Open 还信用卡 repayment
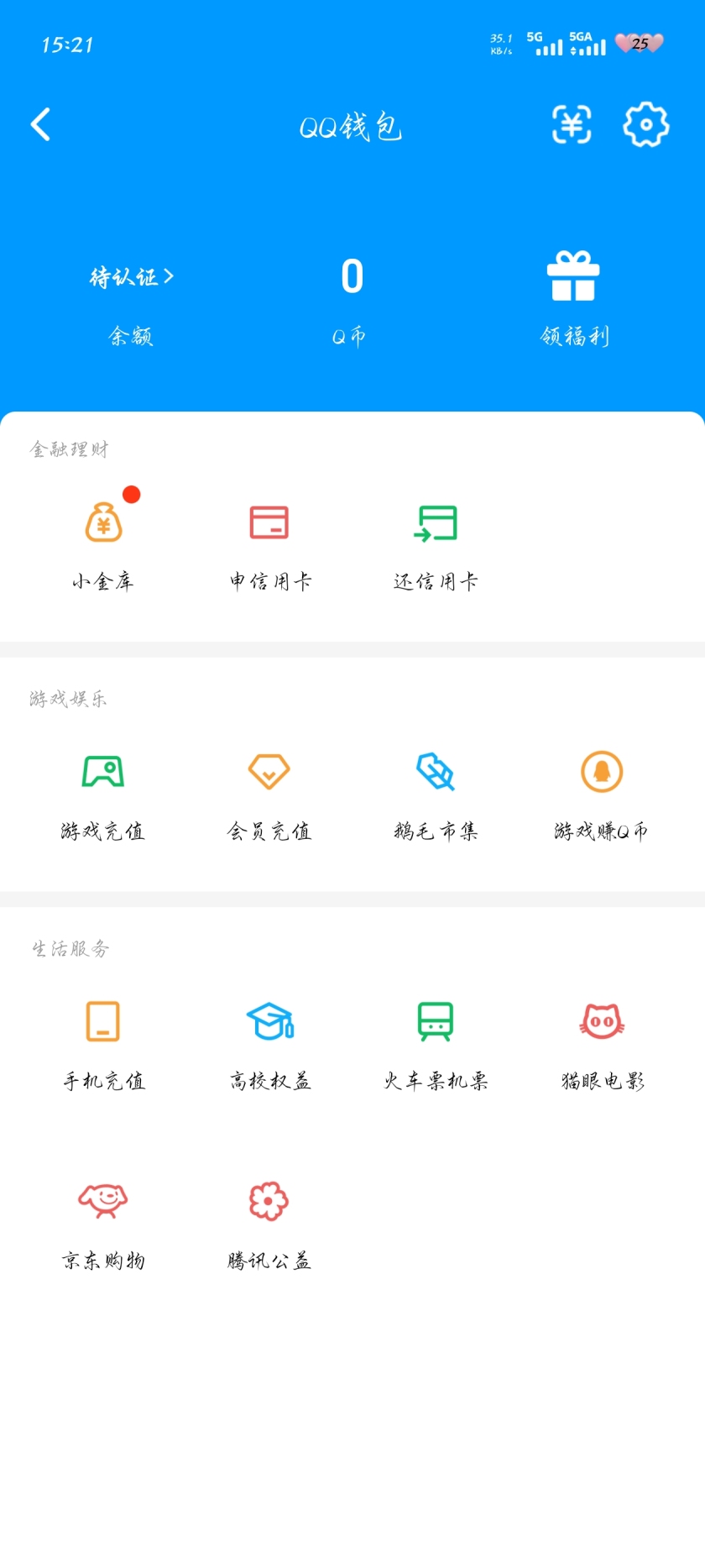 436,545
